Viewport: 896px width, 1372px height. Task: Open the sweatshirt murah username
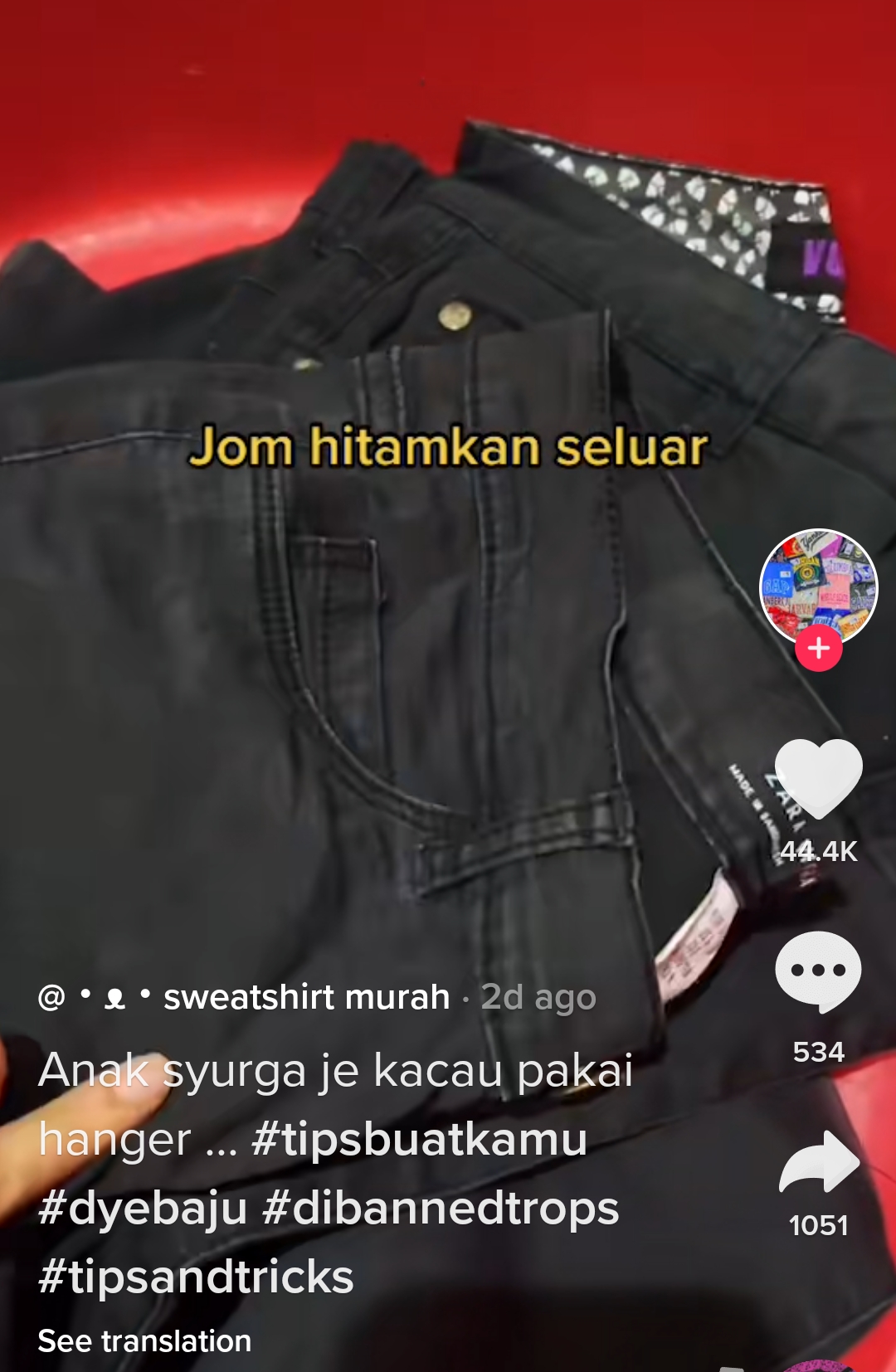point(306,997)
